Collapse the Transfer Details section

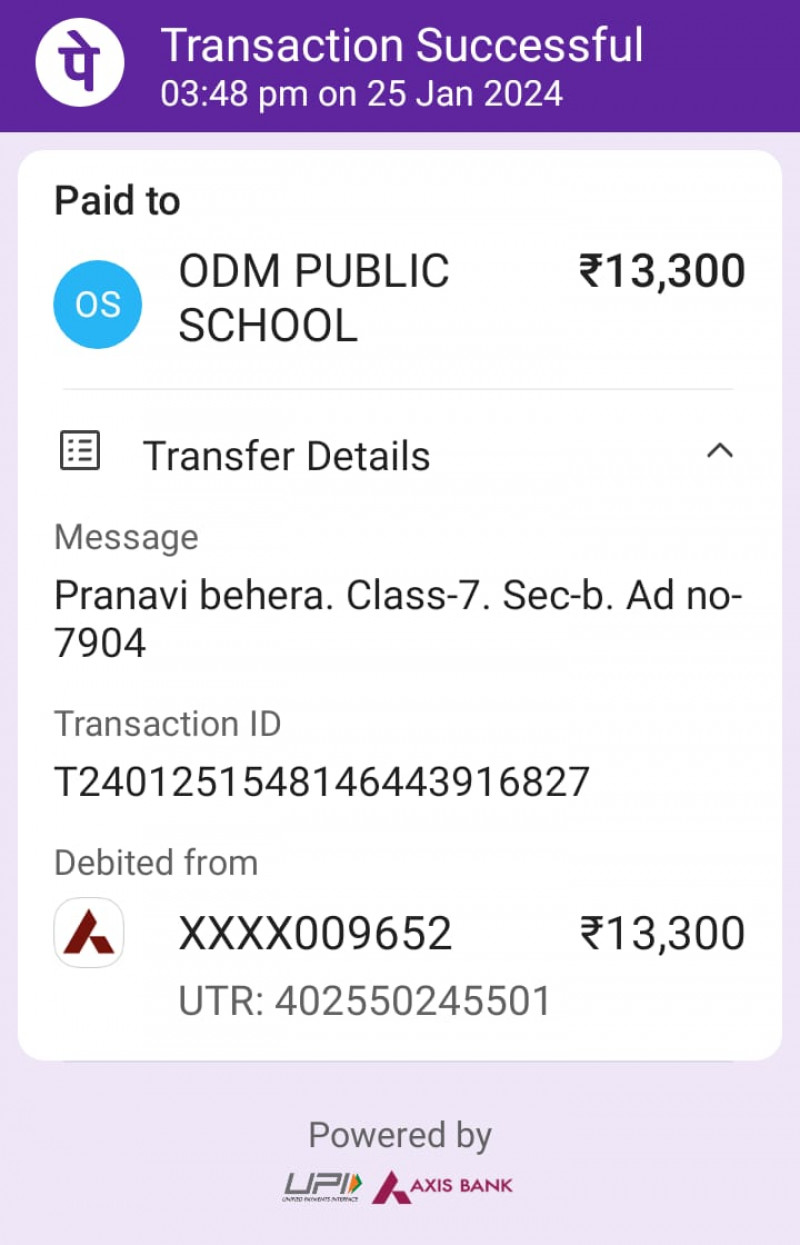point(719,452)
